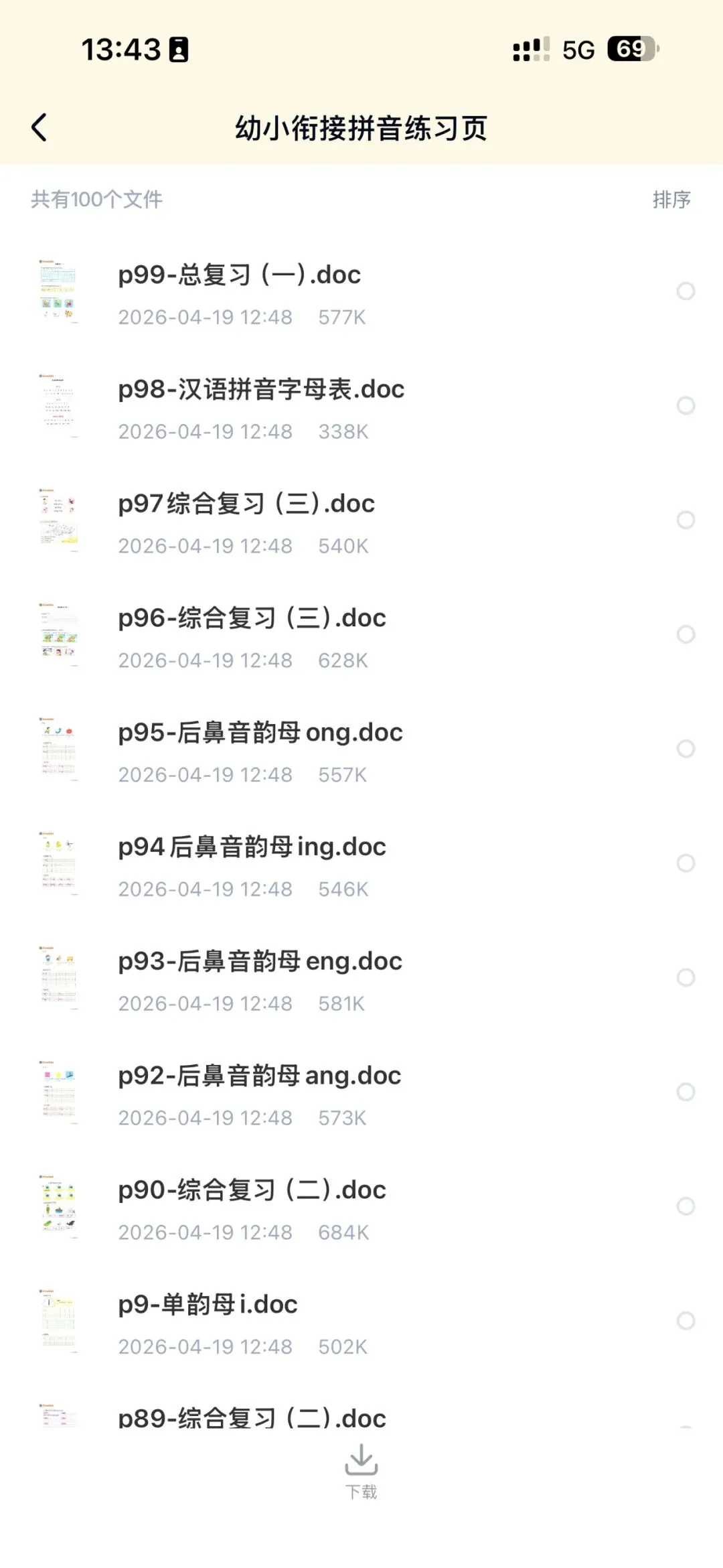Image resolution: width=723 pixels, height=1568 pixels.
Task: Open file p94后鼻音韵母ing.doc
Action: pos(361,863)
